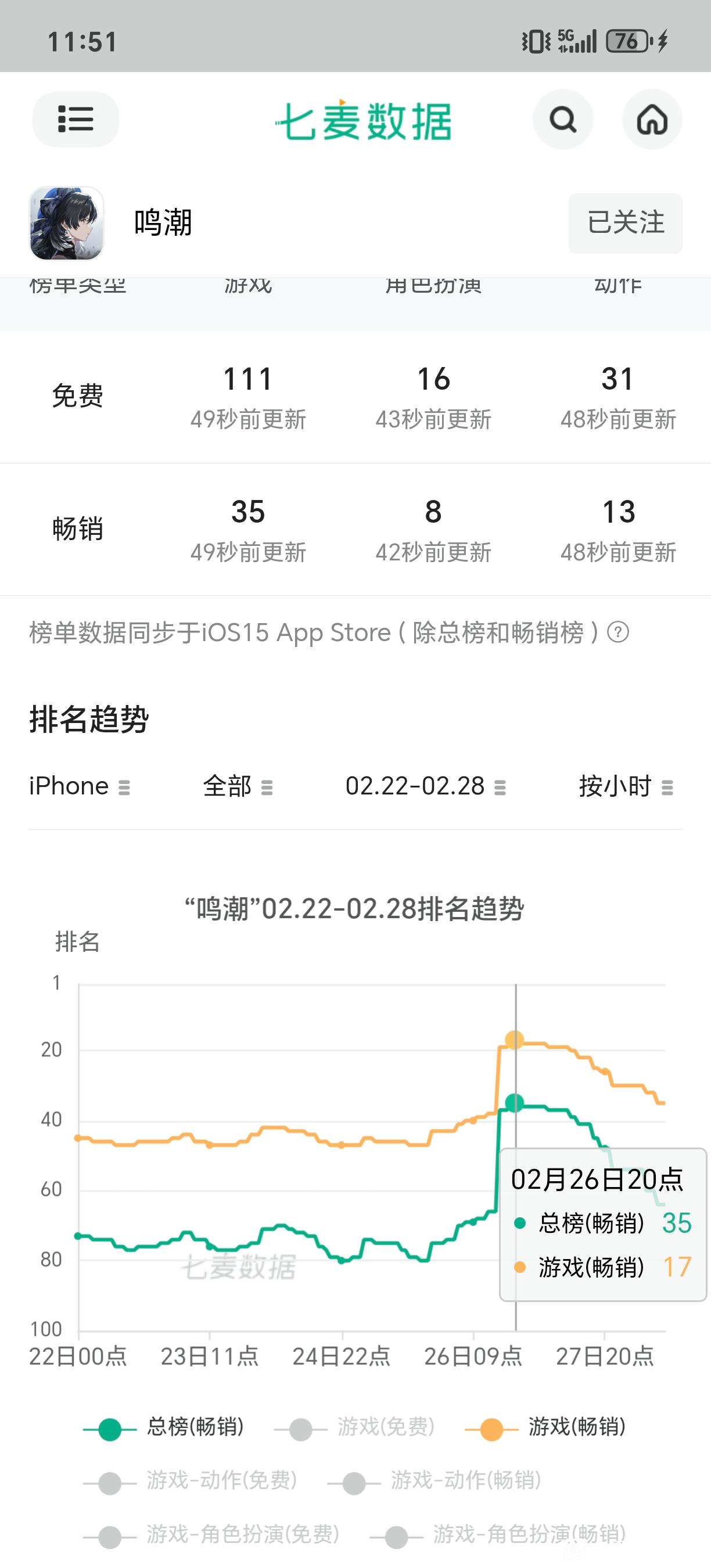Open the iPhone device dropdown
Image resolution: width=711 pixels, height=1568 pixels.
[x=80, y=786]
